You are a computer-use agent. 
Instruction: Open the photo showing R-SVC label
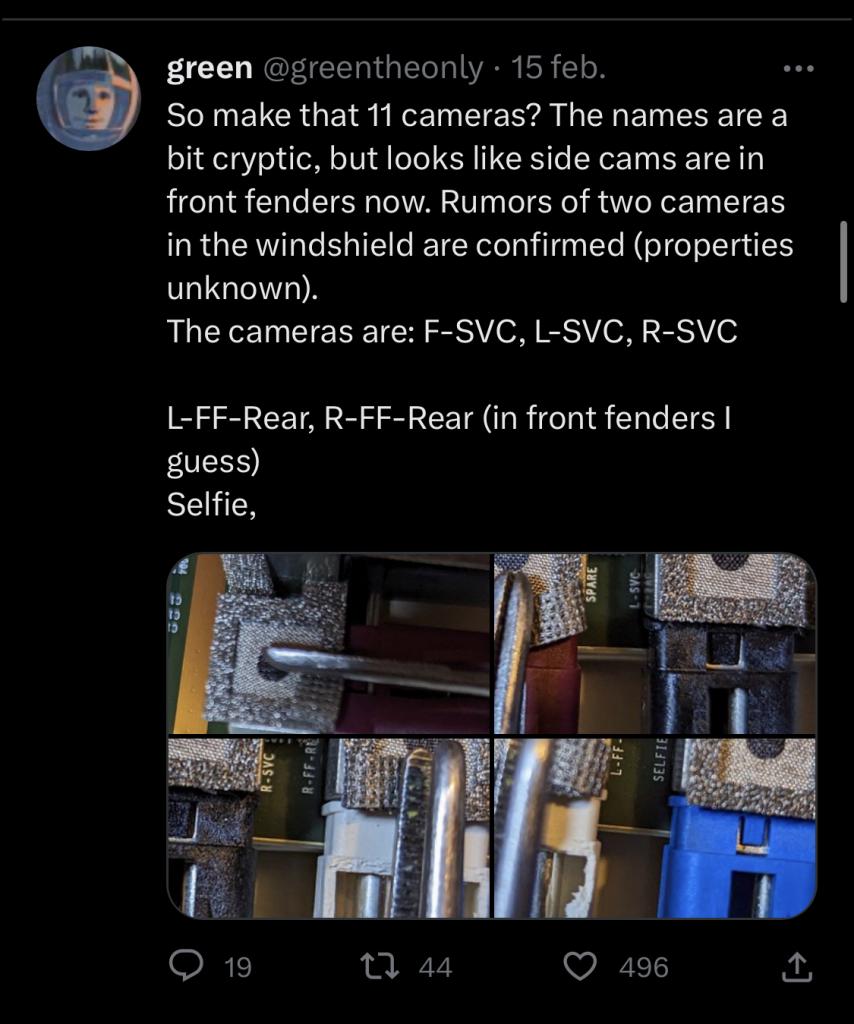[329, 828]
